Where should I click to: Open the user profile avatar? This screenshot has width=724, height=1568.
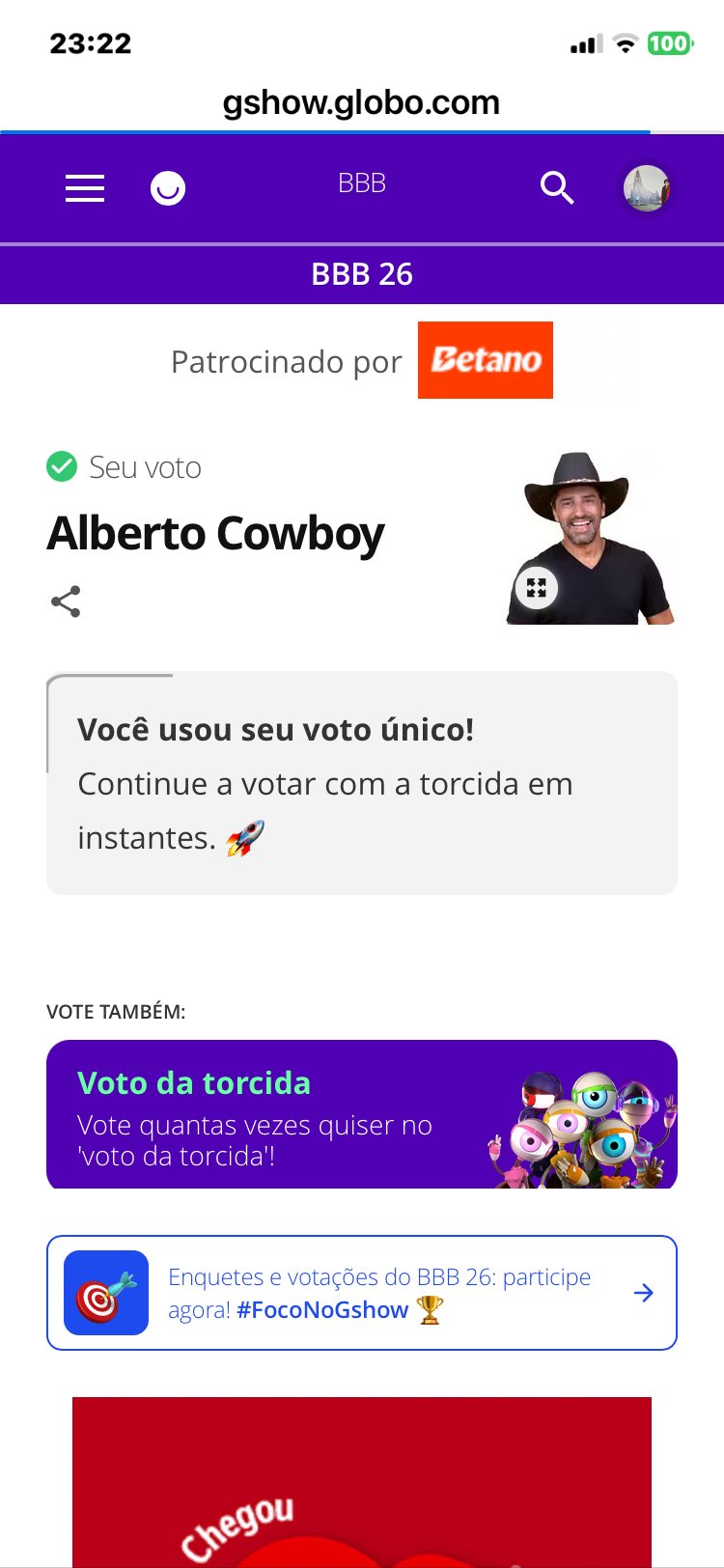click(x=646, y=187)
